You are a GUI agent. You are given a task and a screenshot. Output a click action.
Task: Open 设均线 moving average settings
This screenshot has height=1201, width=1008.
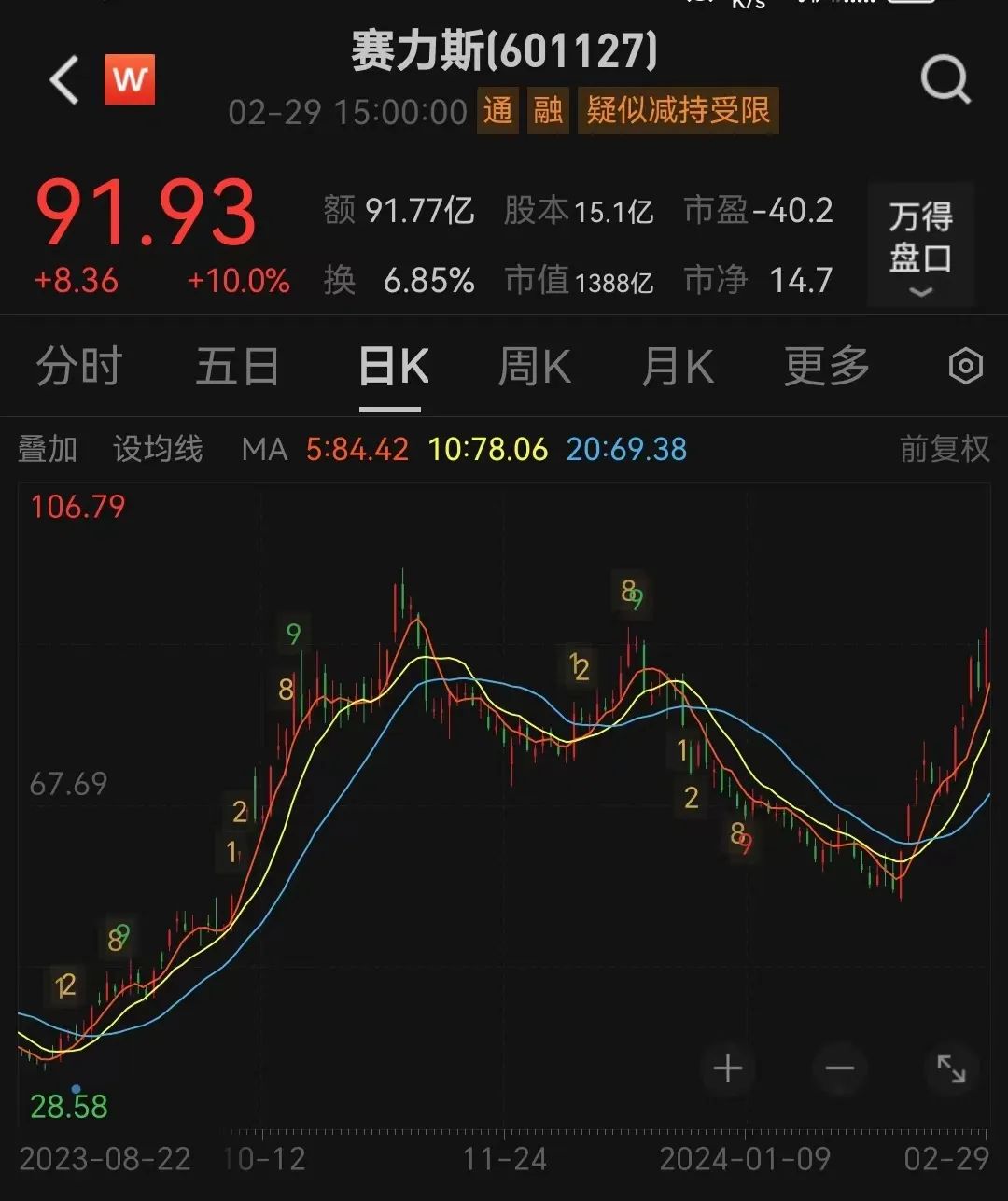coord(158,449)
